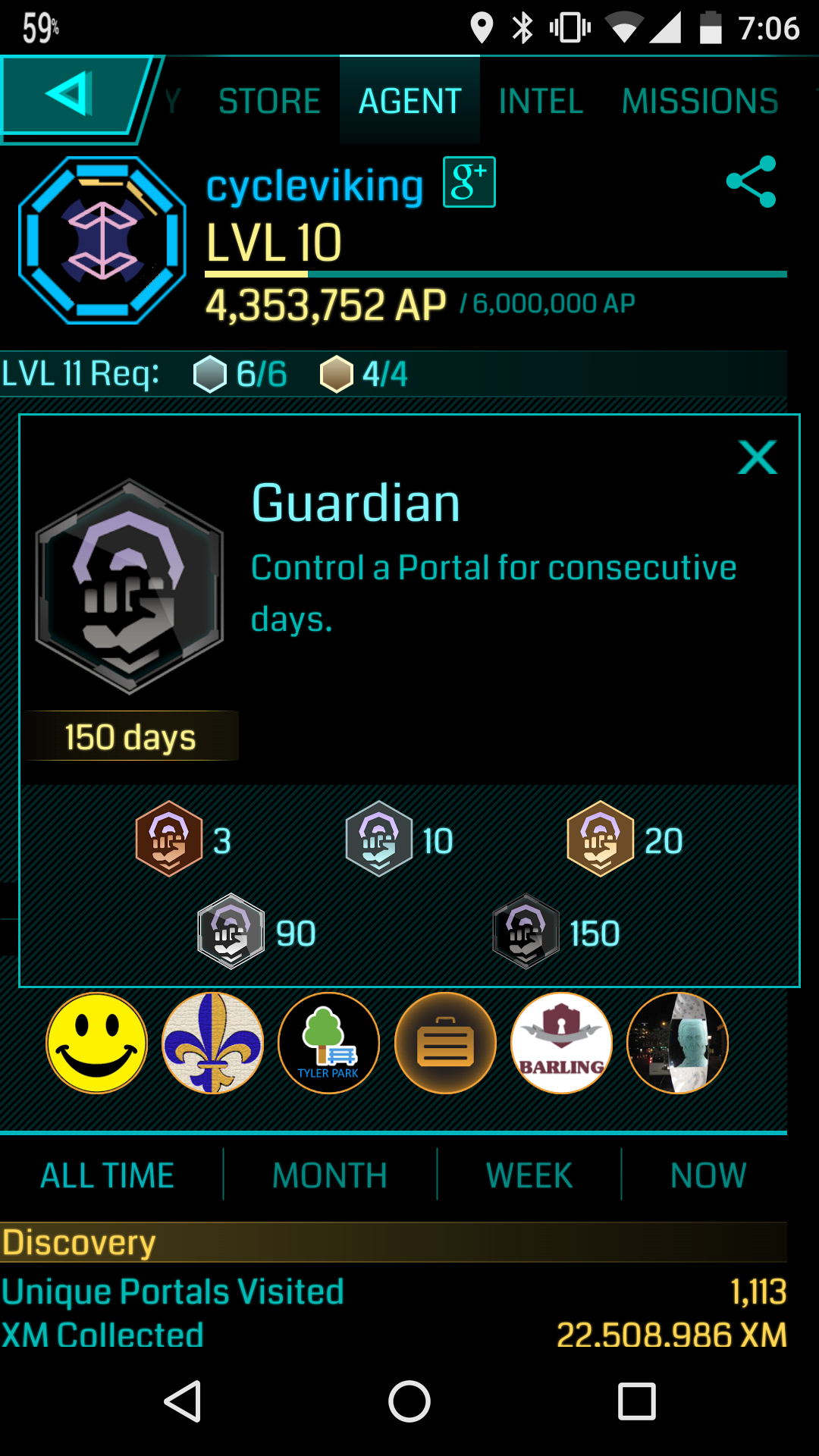
Task: Share the agent profile
Action: click(x=751, y=182)
